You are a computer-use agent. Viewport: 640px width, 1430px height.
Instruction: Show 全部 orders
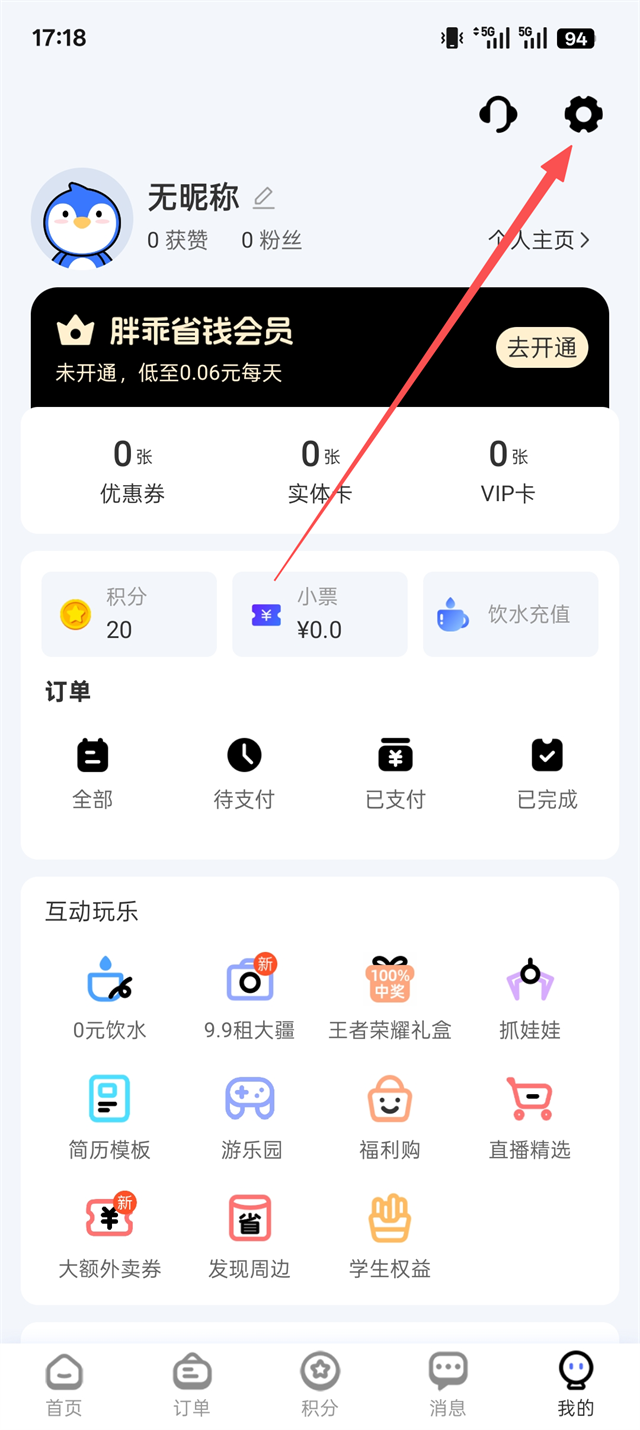click(x=93, y=772)
